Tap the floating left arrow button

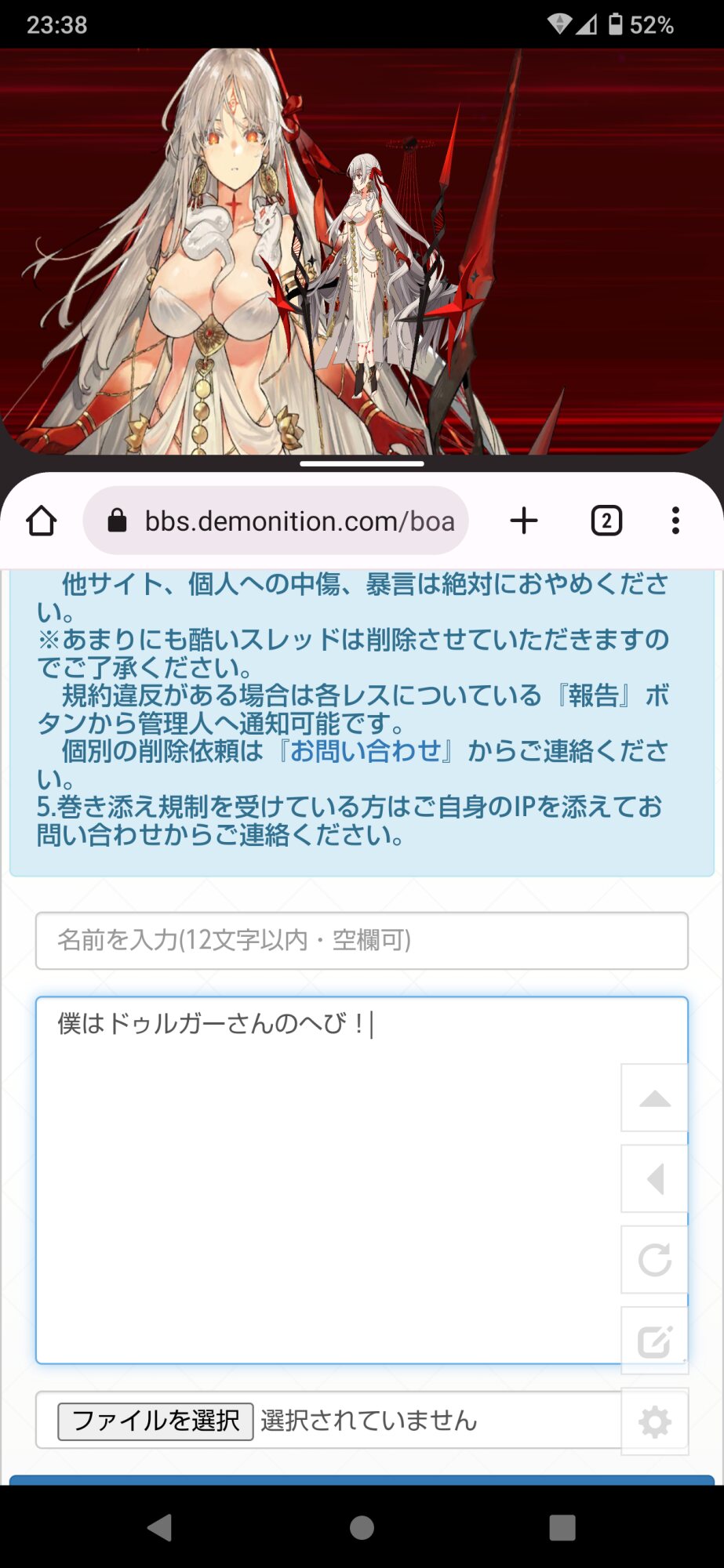click(x=654, y=1179)
